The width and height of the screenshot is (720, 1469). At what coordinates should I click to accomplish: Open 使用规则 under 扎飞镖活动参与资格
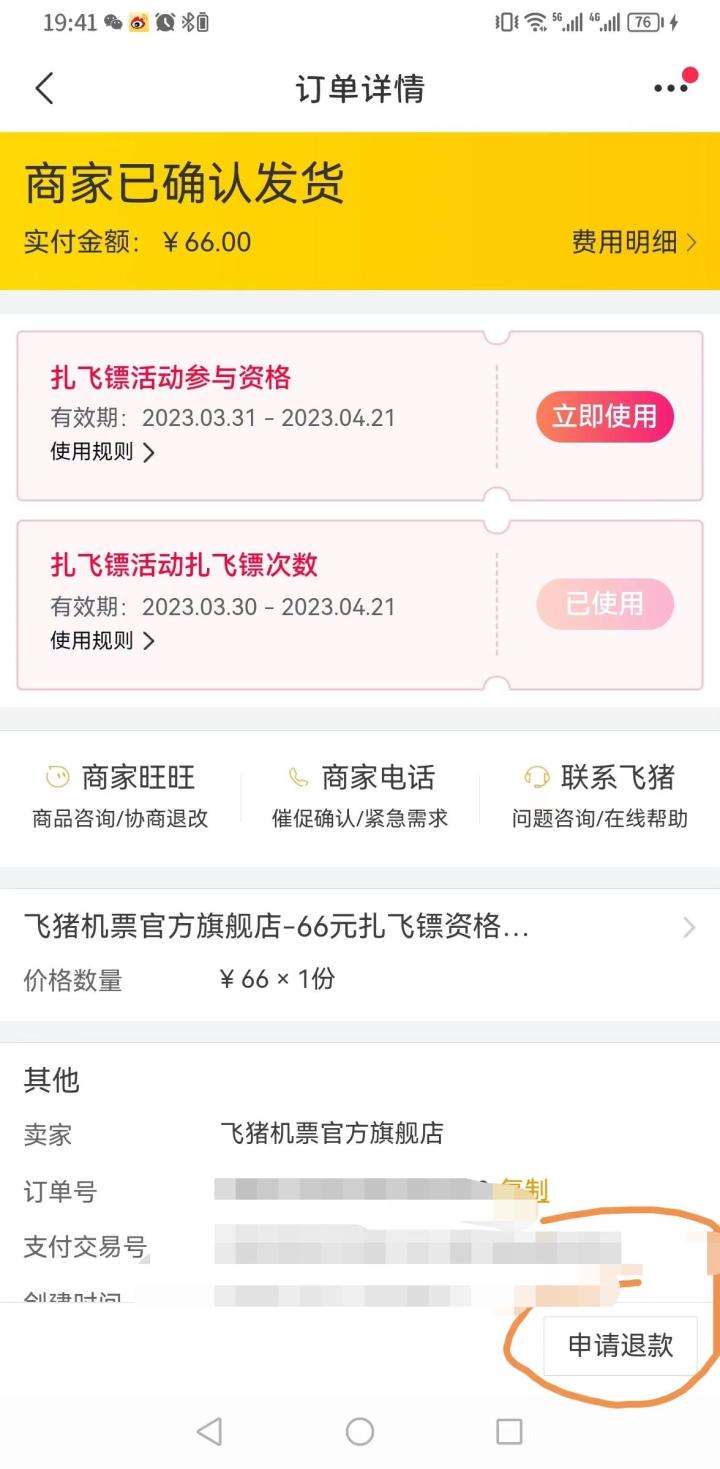tap(102, 452)
